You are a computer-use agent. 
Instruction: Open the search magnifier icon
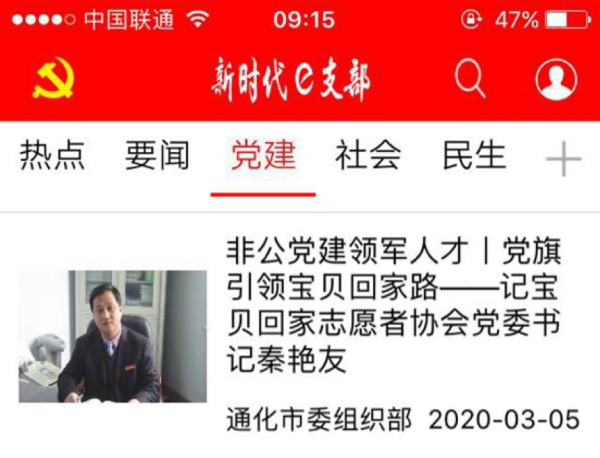pos(470,79)
